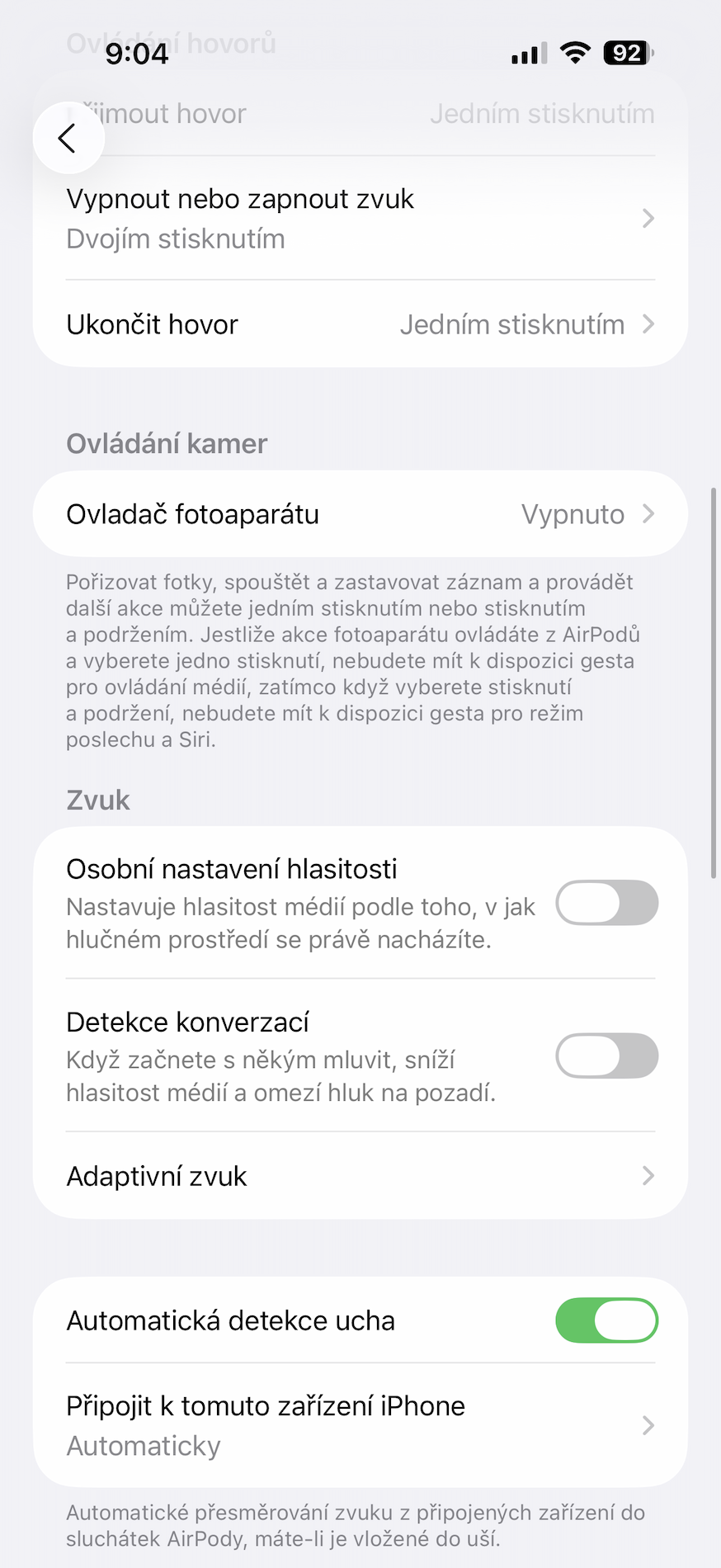Disable Automatická detekce ucha
Viewport: 721px width, 1568px height.
[x=607, y=1320]
